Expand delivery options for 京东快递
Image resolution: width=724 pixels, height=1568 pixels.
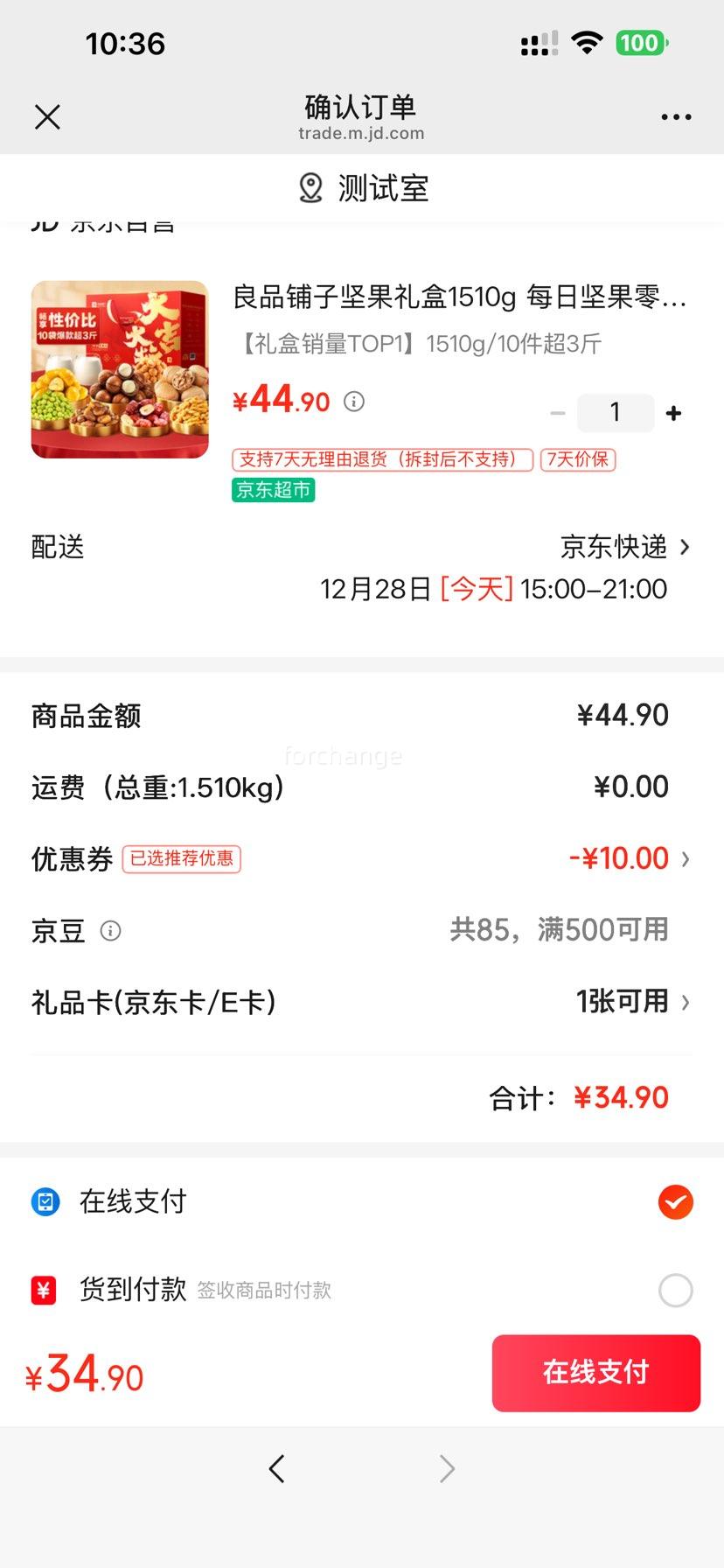[x=623, y=547]
